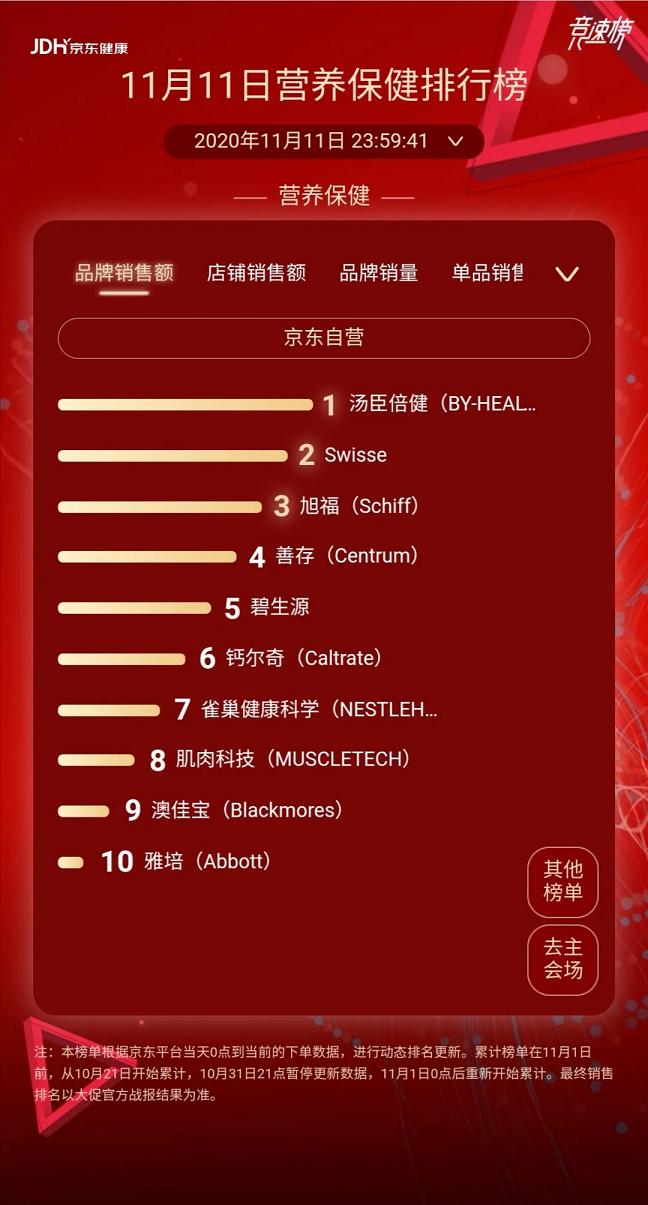Open rank 3 brand 旭福 Schiff

(359, 506)
